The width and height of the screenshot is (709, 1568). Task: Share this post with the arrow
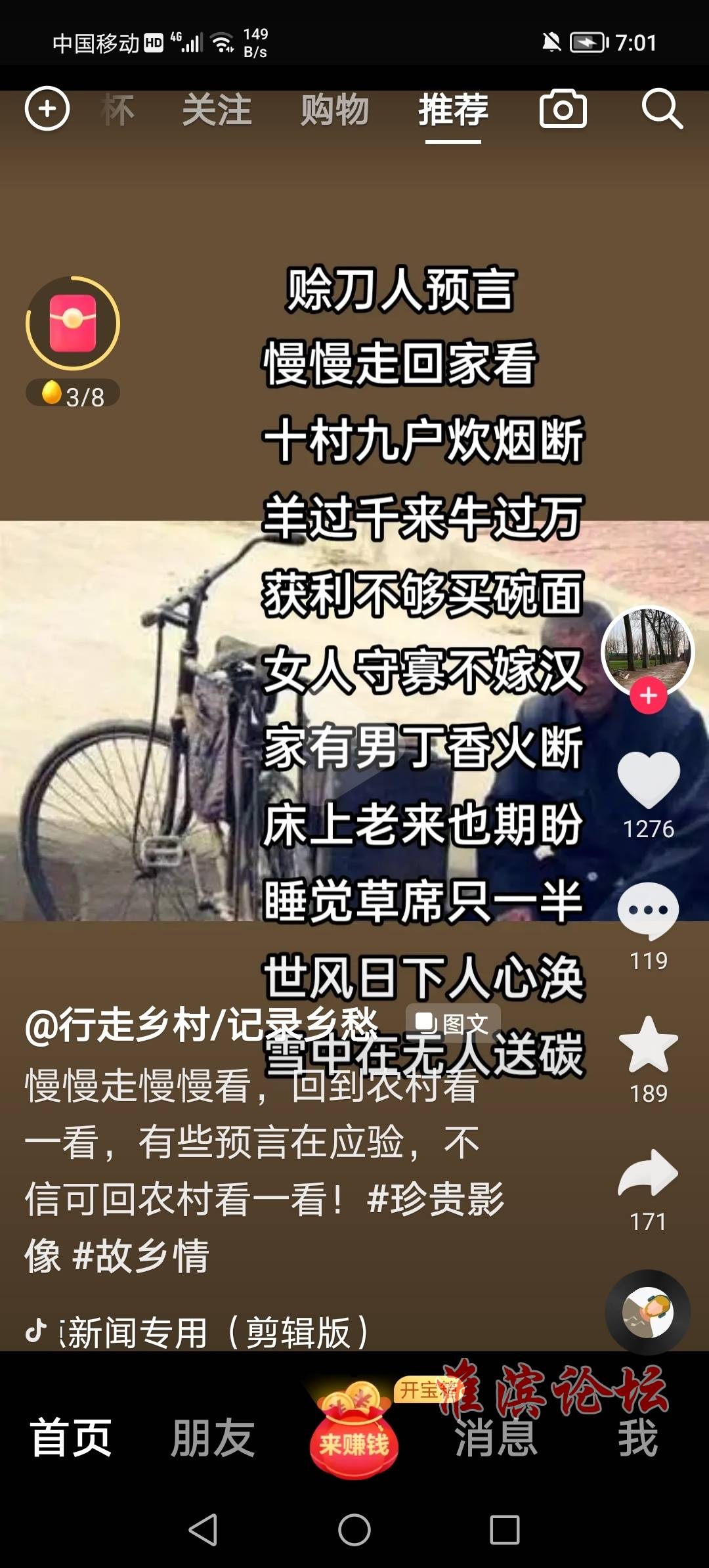tap(649, 1174)
